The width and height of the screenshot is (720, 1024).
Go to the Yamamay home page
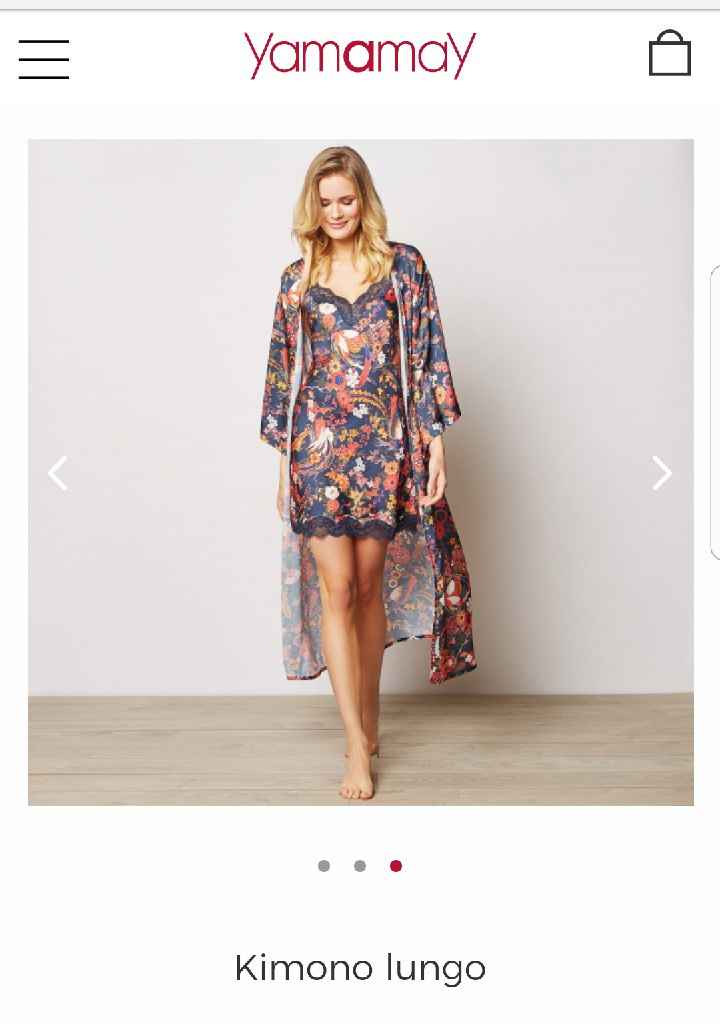pyautogui.click(x=360, y=55)
